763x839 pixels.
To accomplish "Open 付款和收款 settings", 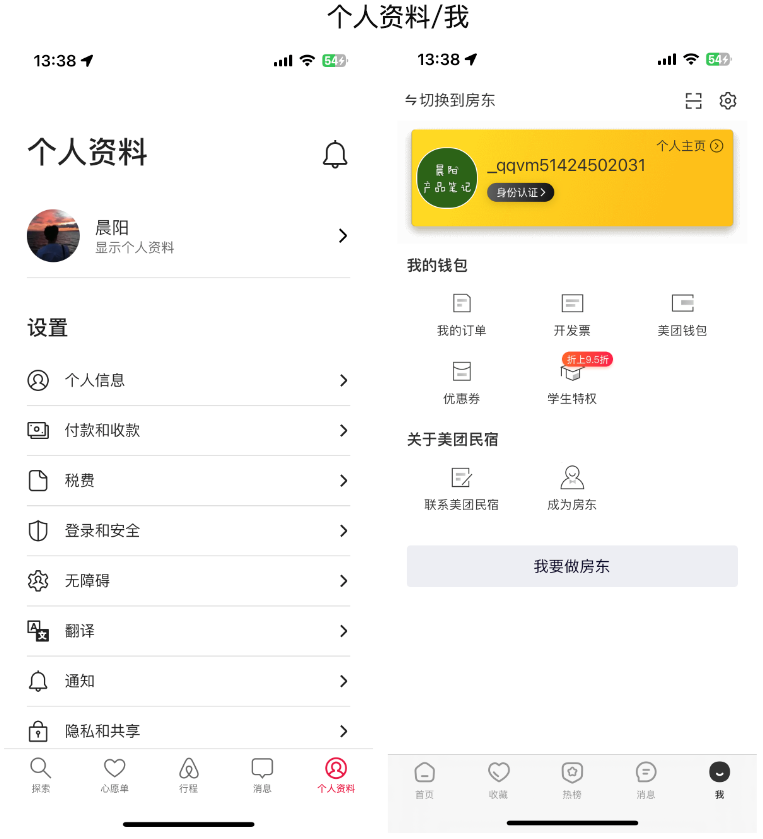I will (188, 430).
